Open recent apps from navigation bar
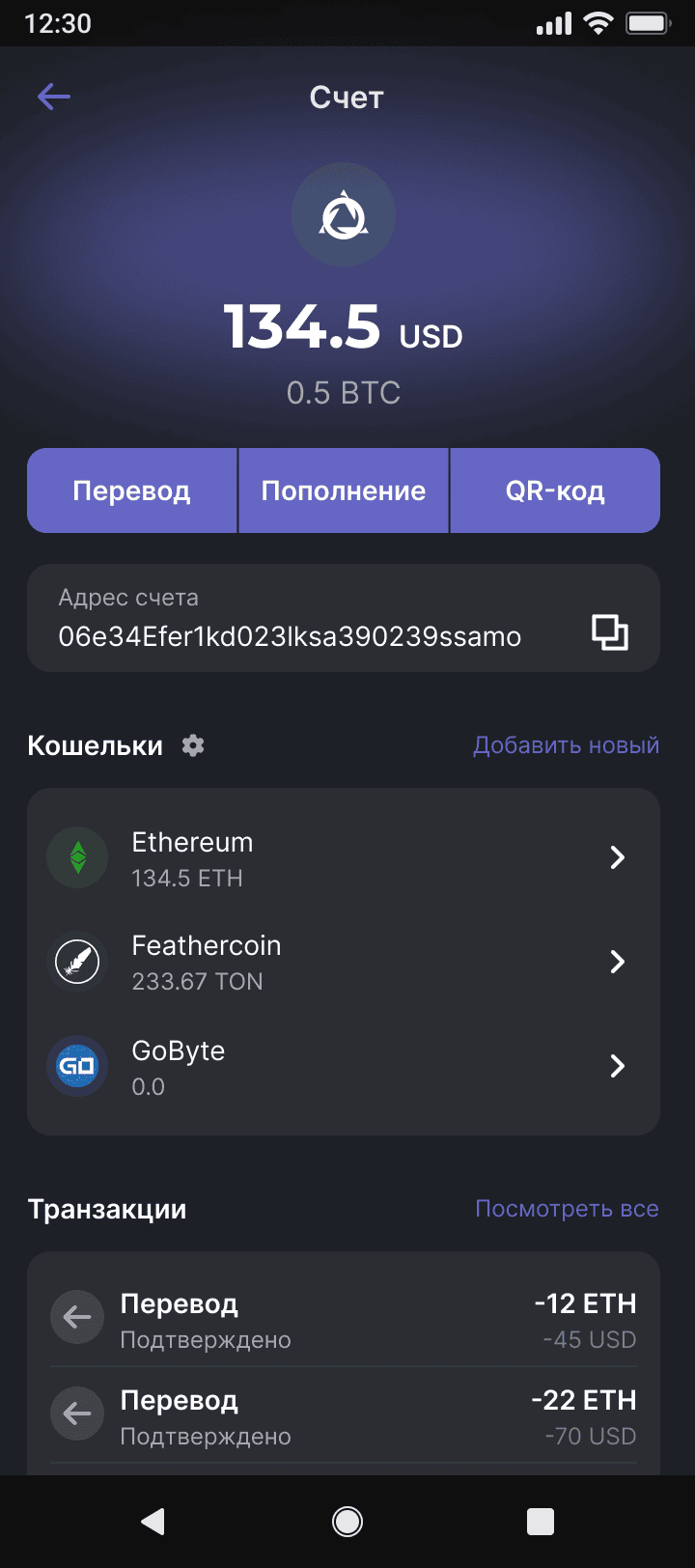Image resolution: width=695 pixels, height=1568 pixels. coord(541,1522)
